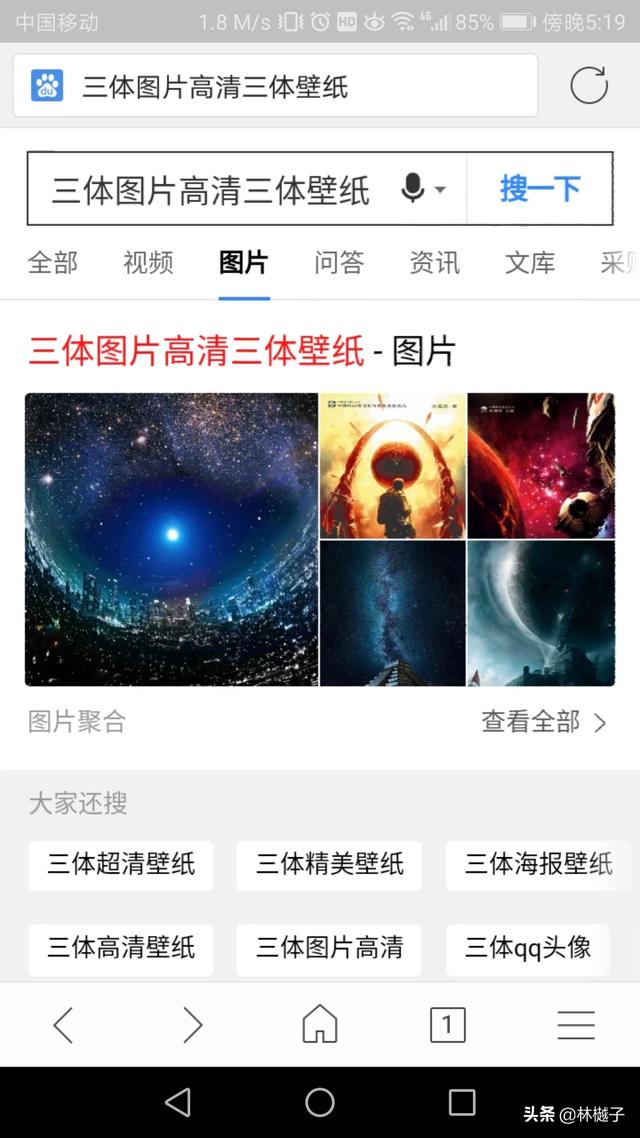Search the suggestion 三体海报壁纸
Image resolution: width=640 pixels, height=1138 pixels.
[x=538, y=865]
